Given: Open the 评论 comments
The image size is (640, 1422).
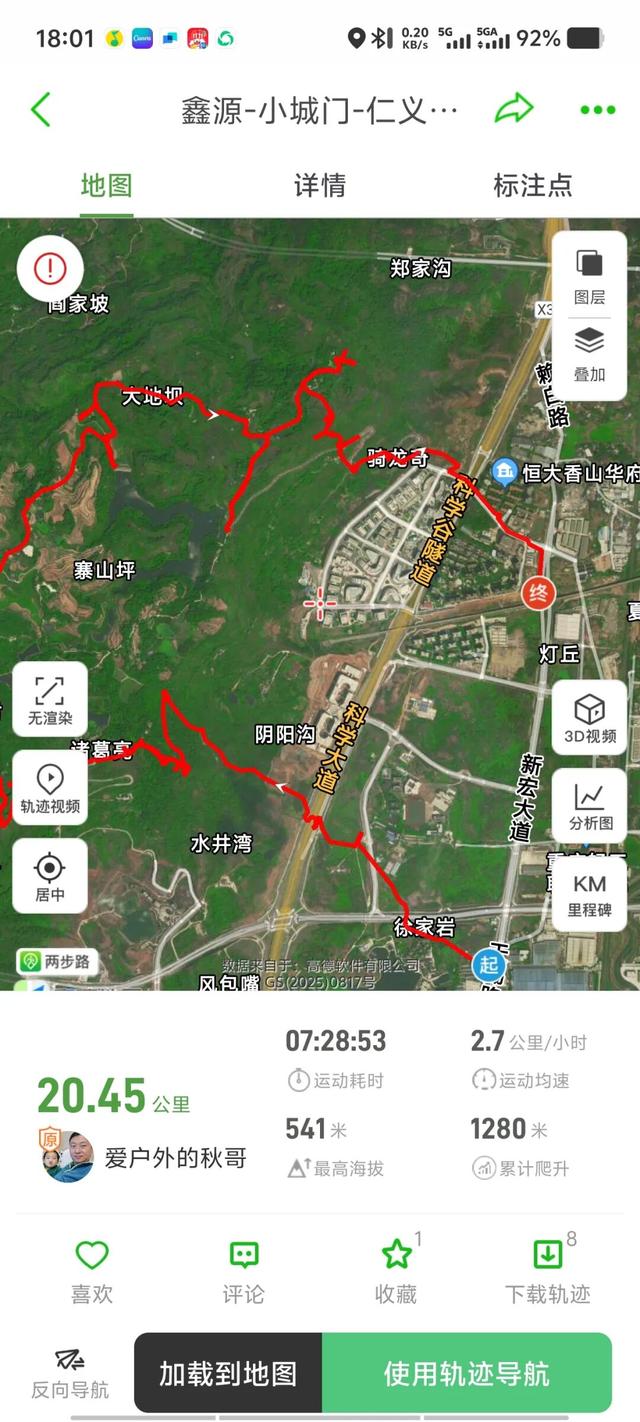Looking at the screenshot, I should point(244,1271).
